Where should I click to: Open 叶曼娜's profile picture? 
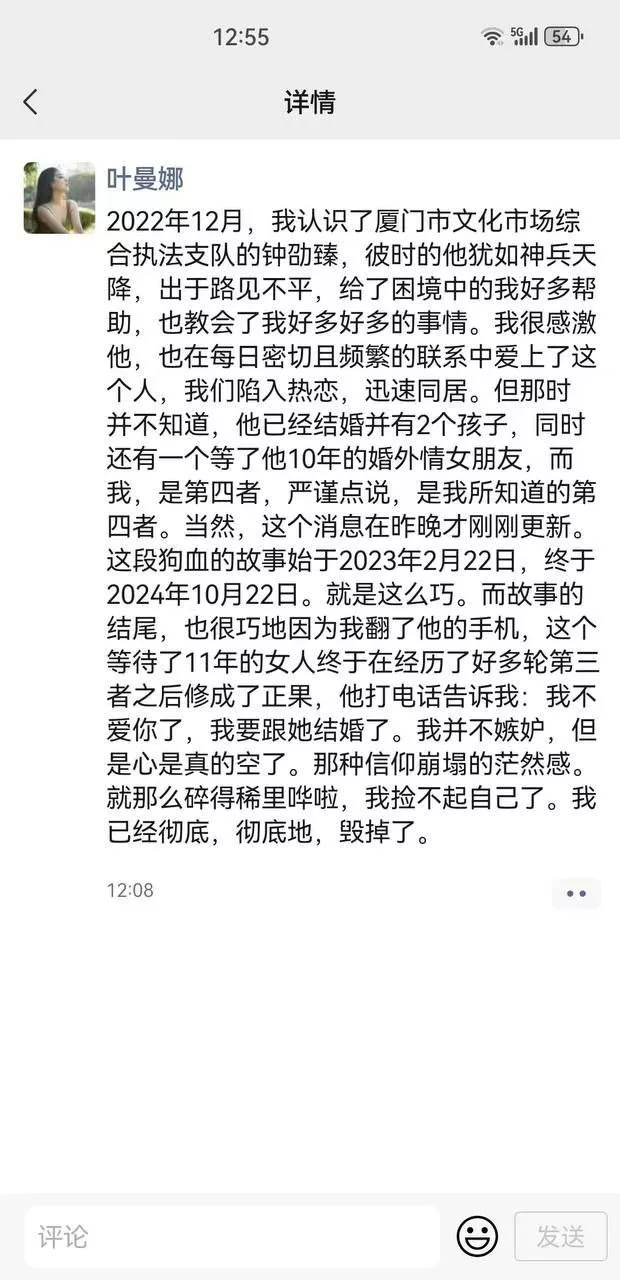[59, 198]
